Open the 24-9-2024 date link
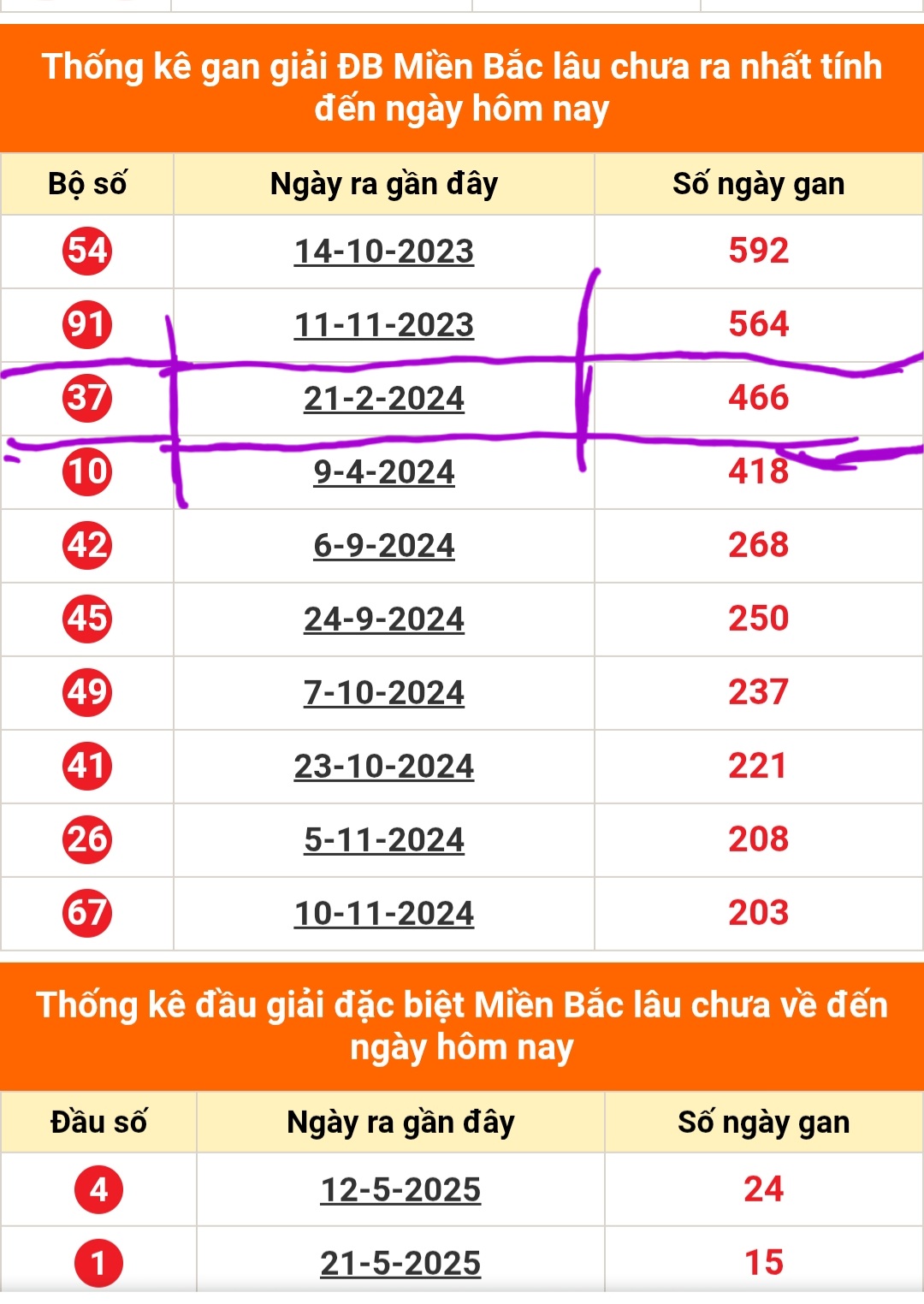Viewport: 924px width, 1304px height. [384, 619]
